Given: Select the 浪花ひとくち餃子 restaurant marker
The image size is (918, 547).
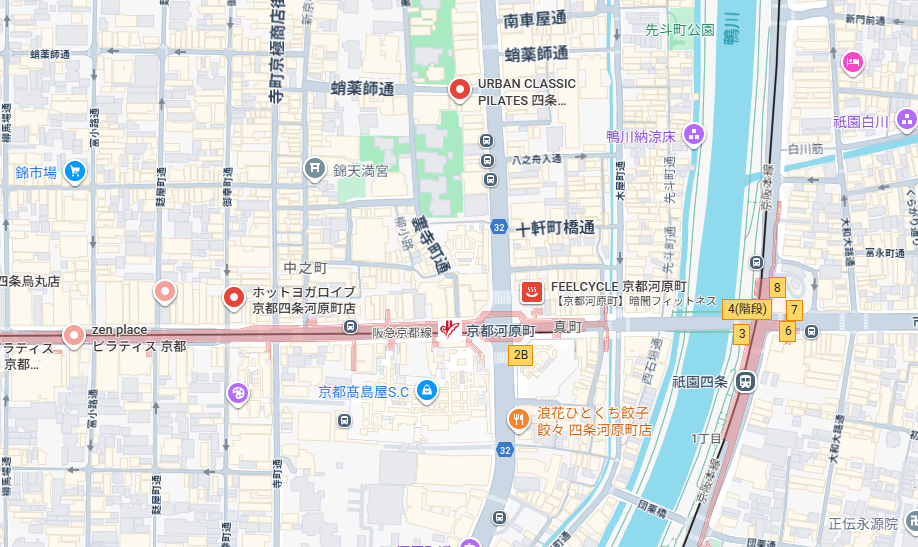Looking at the screenshot, I should pos(518,419).
